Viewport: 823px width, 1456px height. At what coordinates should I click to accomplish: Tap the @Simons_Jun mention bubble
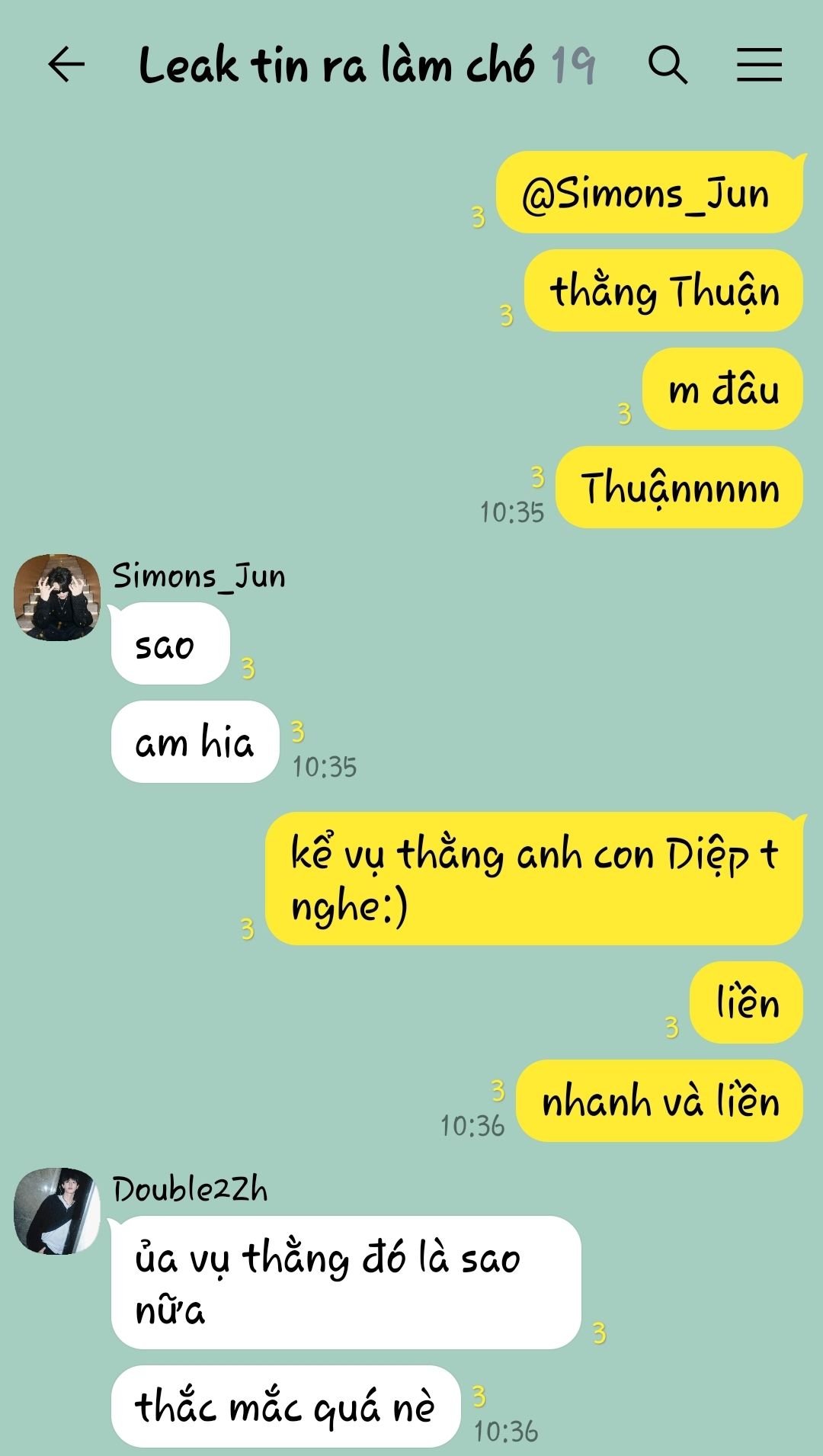click(x=648, y=193)
